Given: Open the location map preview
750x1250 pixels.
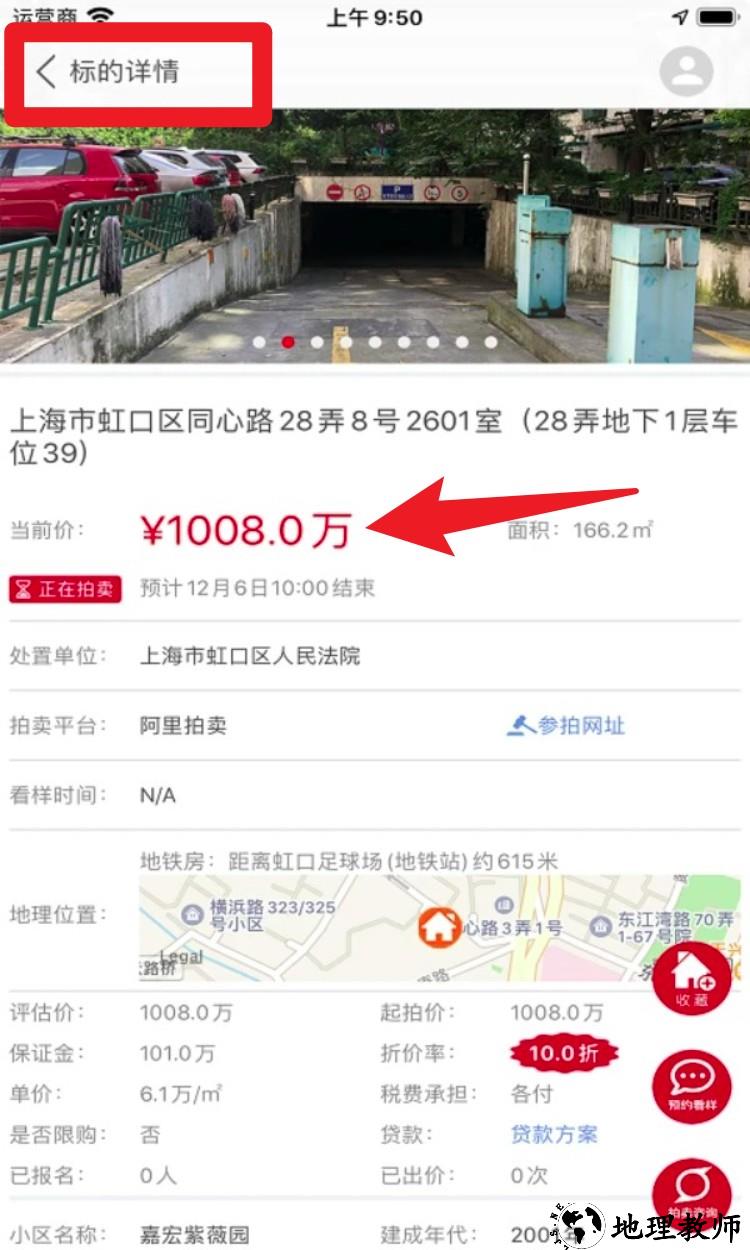Looking at the screenshot, I should click(x=400, y=928).
